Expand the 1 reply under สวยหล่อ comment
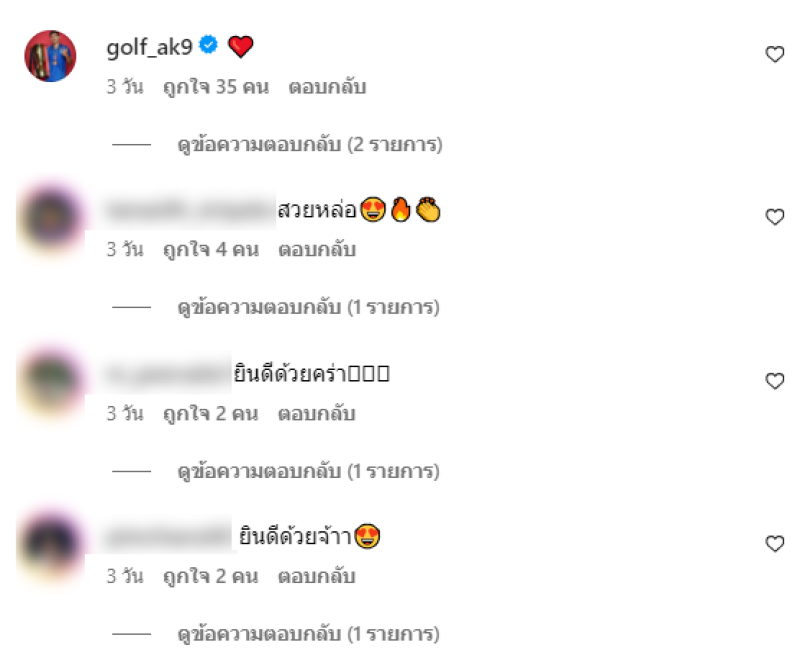 click(x=308, y=307)
